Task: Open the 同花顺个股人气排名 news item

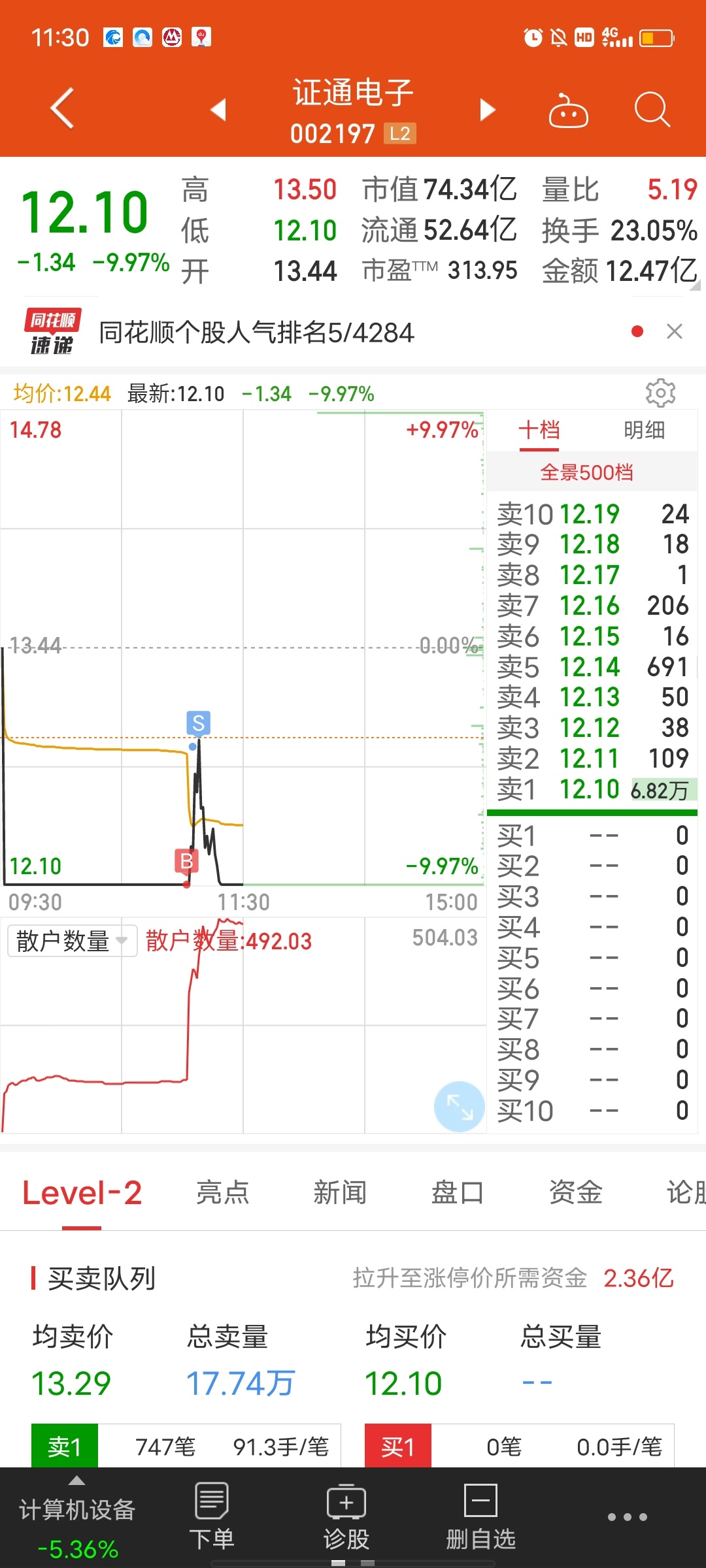Action: pyautogui.click(x=256, y=333)
